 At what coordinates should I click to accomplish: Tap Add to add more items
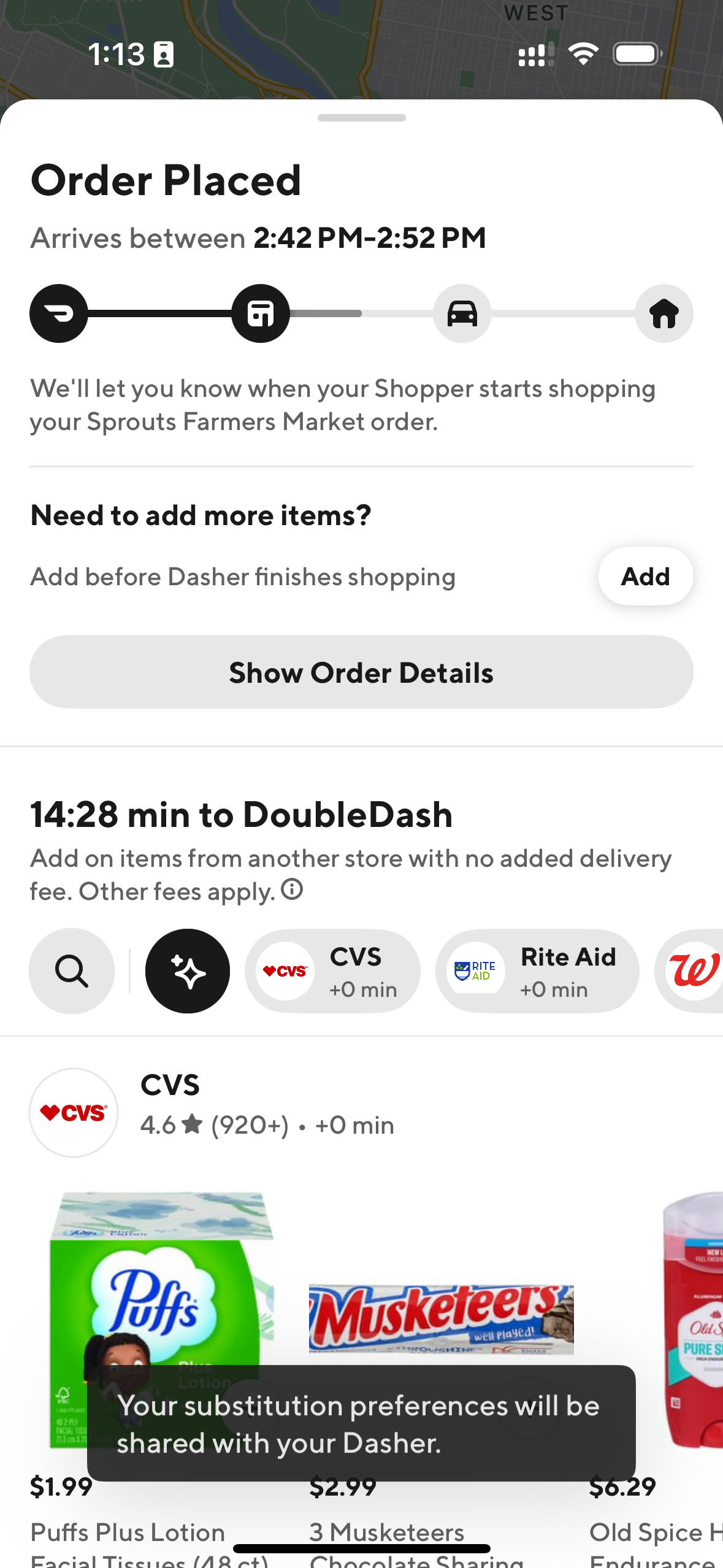(x=645, y=576)
